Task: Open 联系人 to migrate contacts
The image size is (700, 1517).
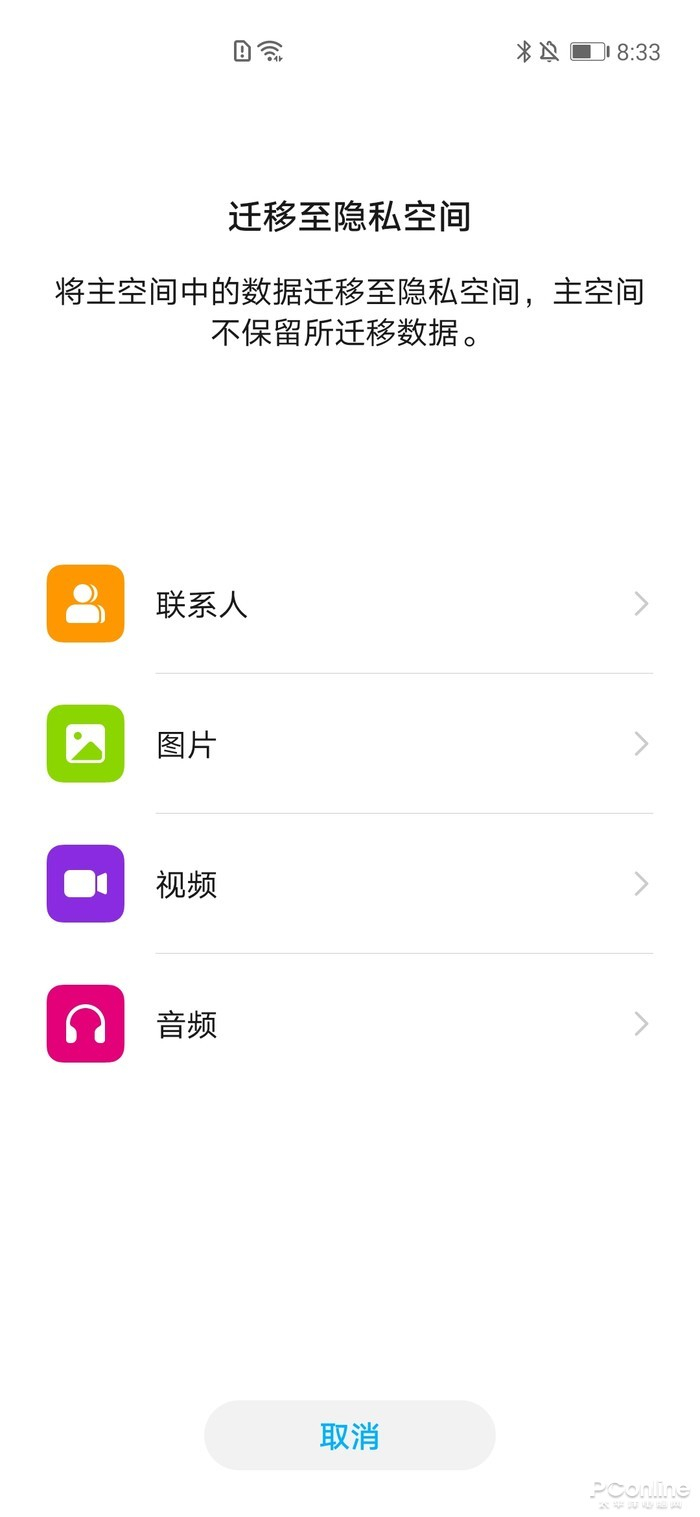Action: point(350,604)
